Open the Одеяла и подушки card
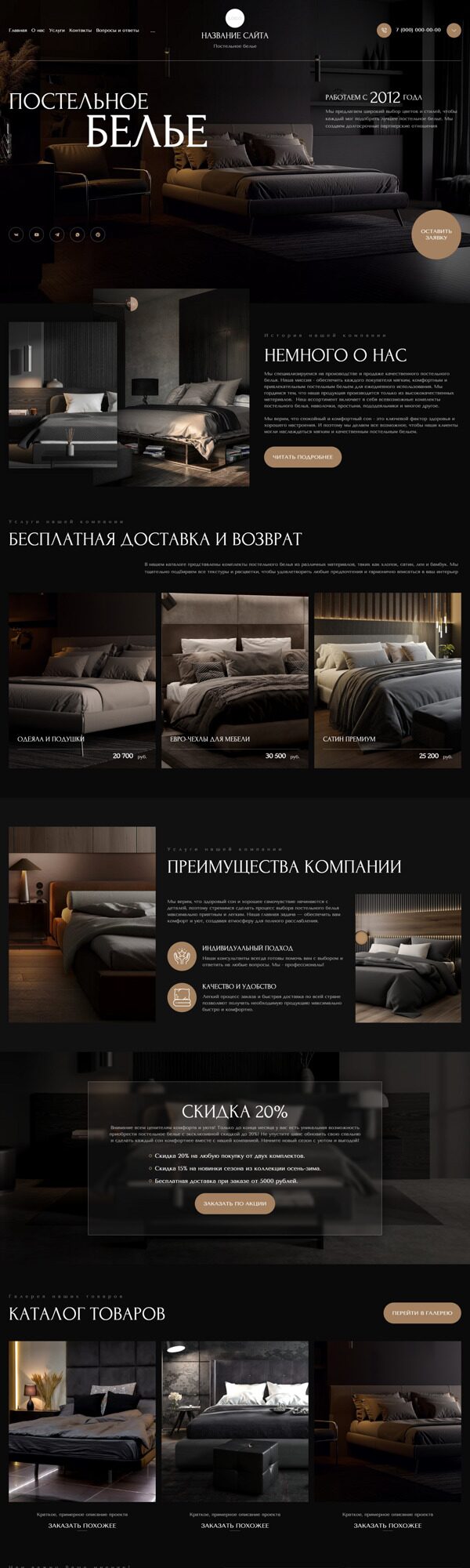Image resolution: width=470 pixels, height=1568 pixels. click(82, 680)
